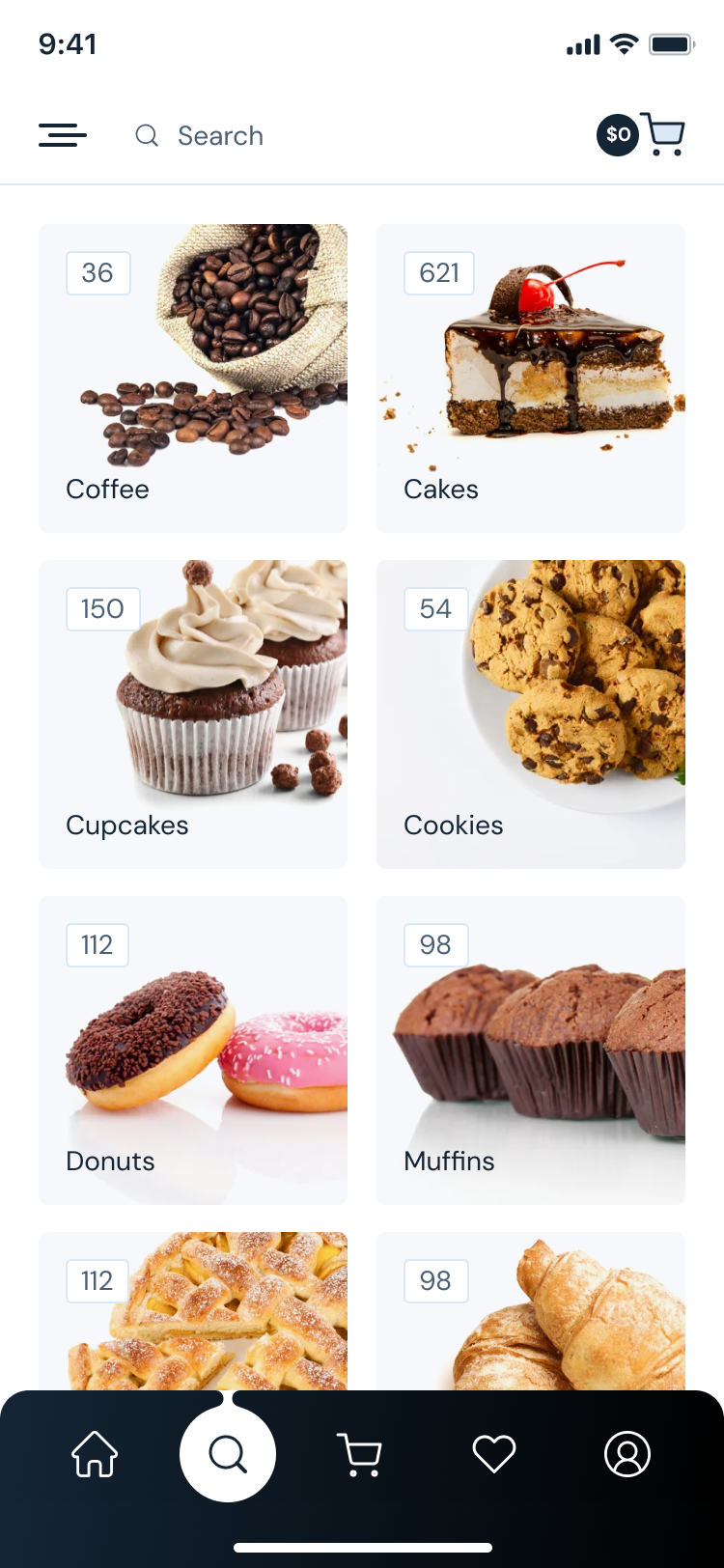724x1568 pixels.
Task: Open the hamburger menu
Action: tap(63, 135)
